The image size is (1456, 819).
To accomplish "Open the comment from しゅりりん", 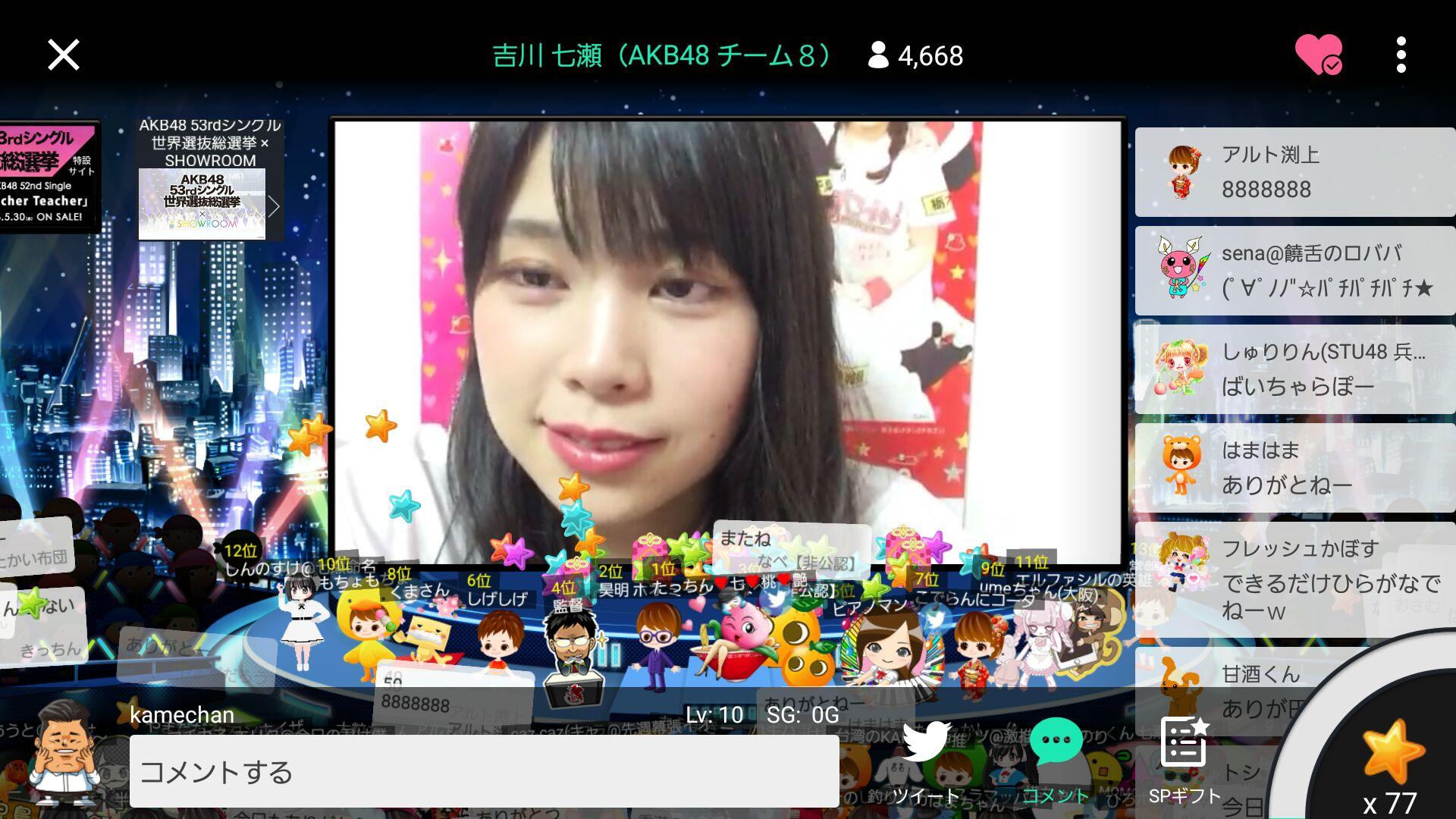I will point(1294,369).
